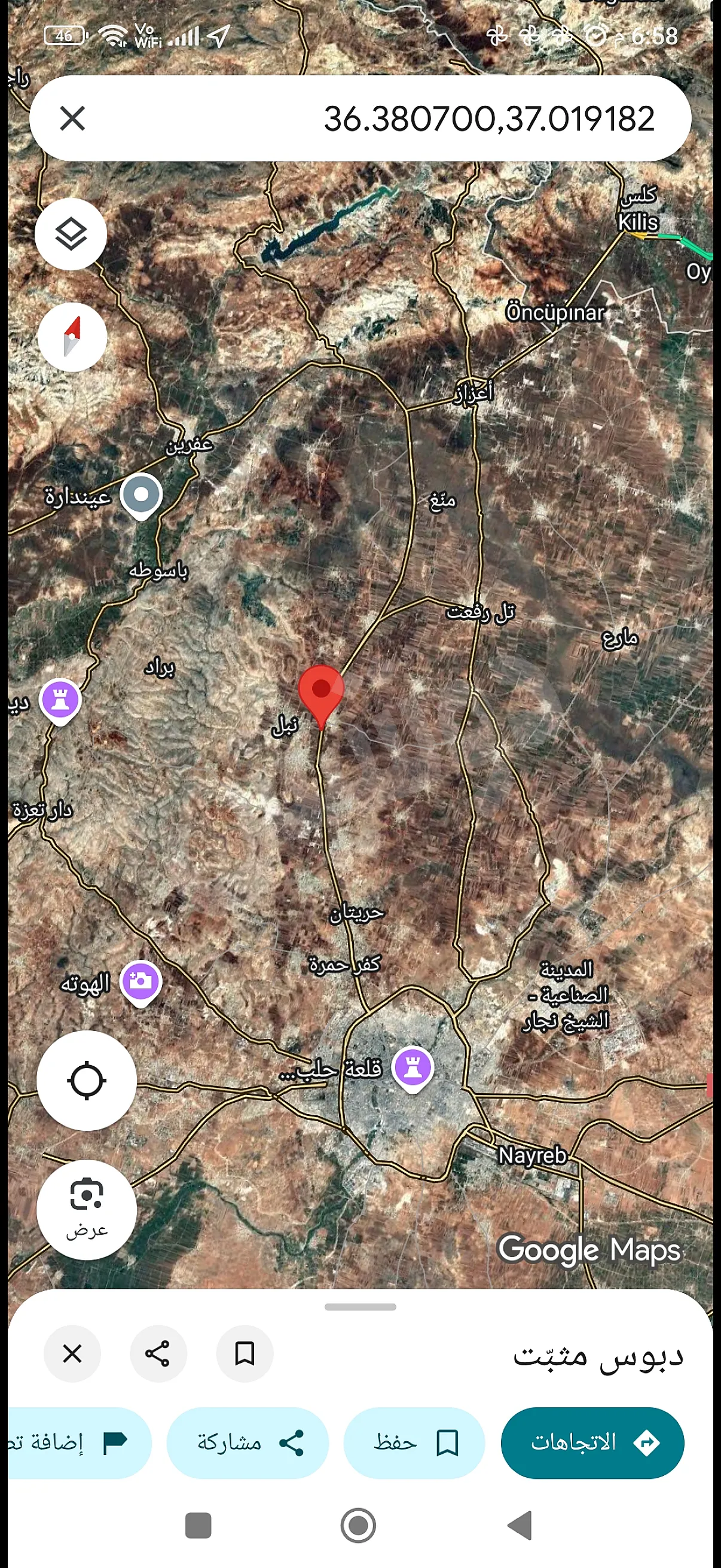721x1568 pixels.
Task: Select the عيندارة place marker
Action: pos(141,495)
